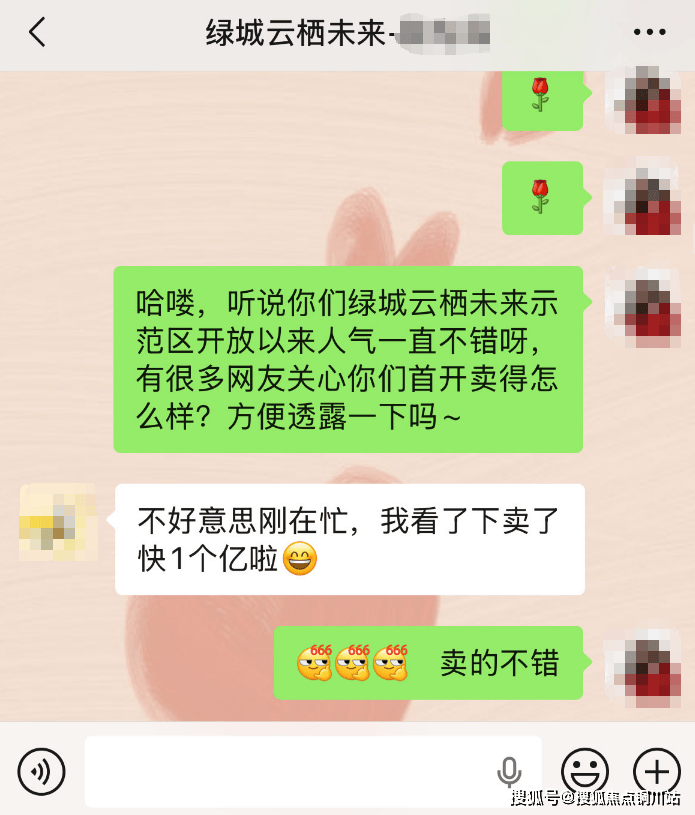The image size is (695, 815).
Task: Open the plus attachment menu
Action: point(657,771)
